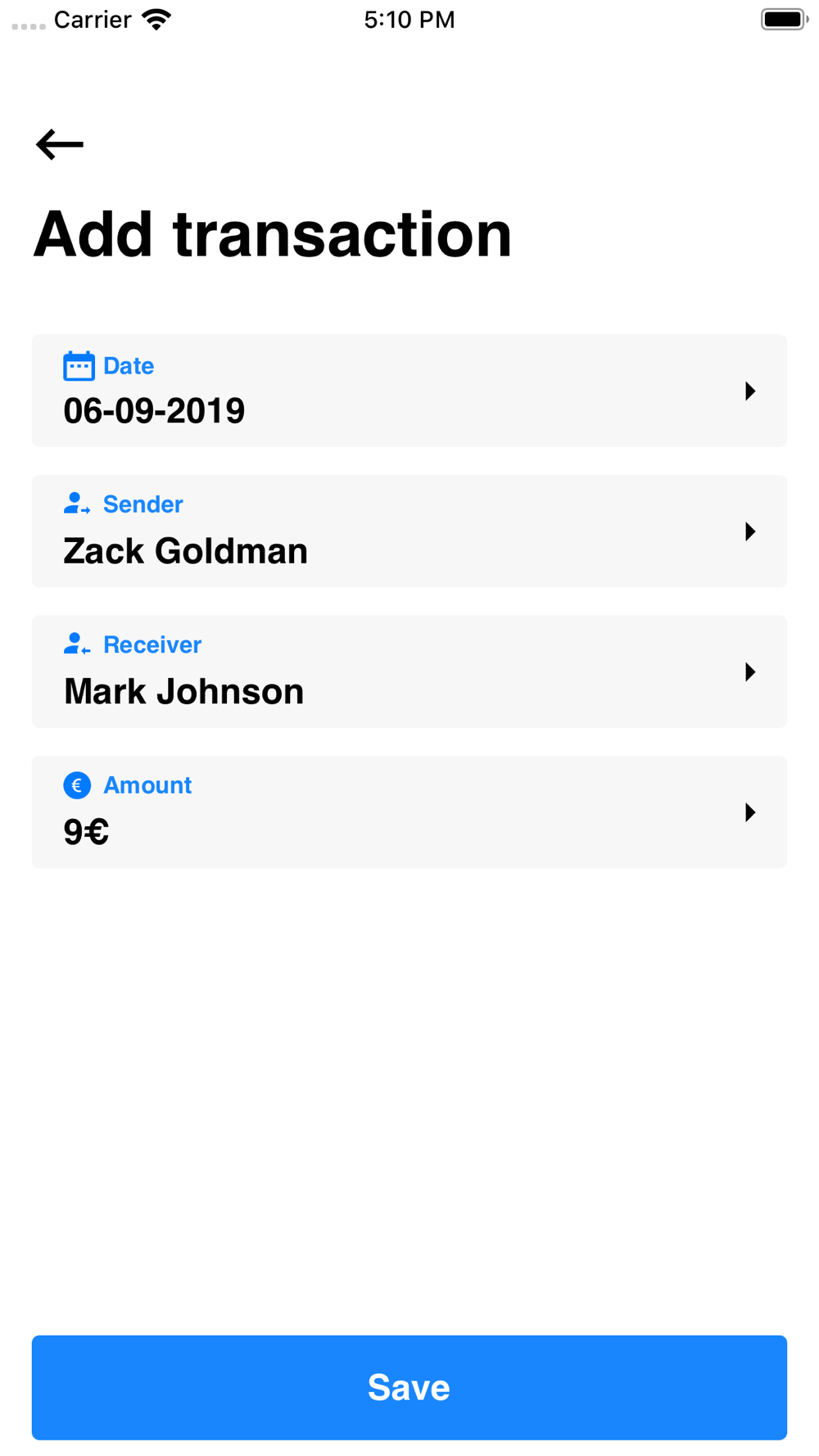Select the Receiver row Mark Johnson
Screen dimensions: 819x1456
[409, 671]
